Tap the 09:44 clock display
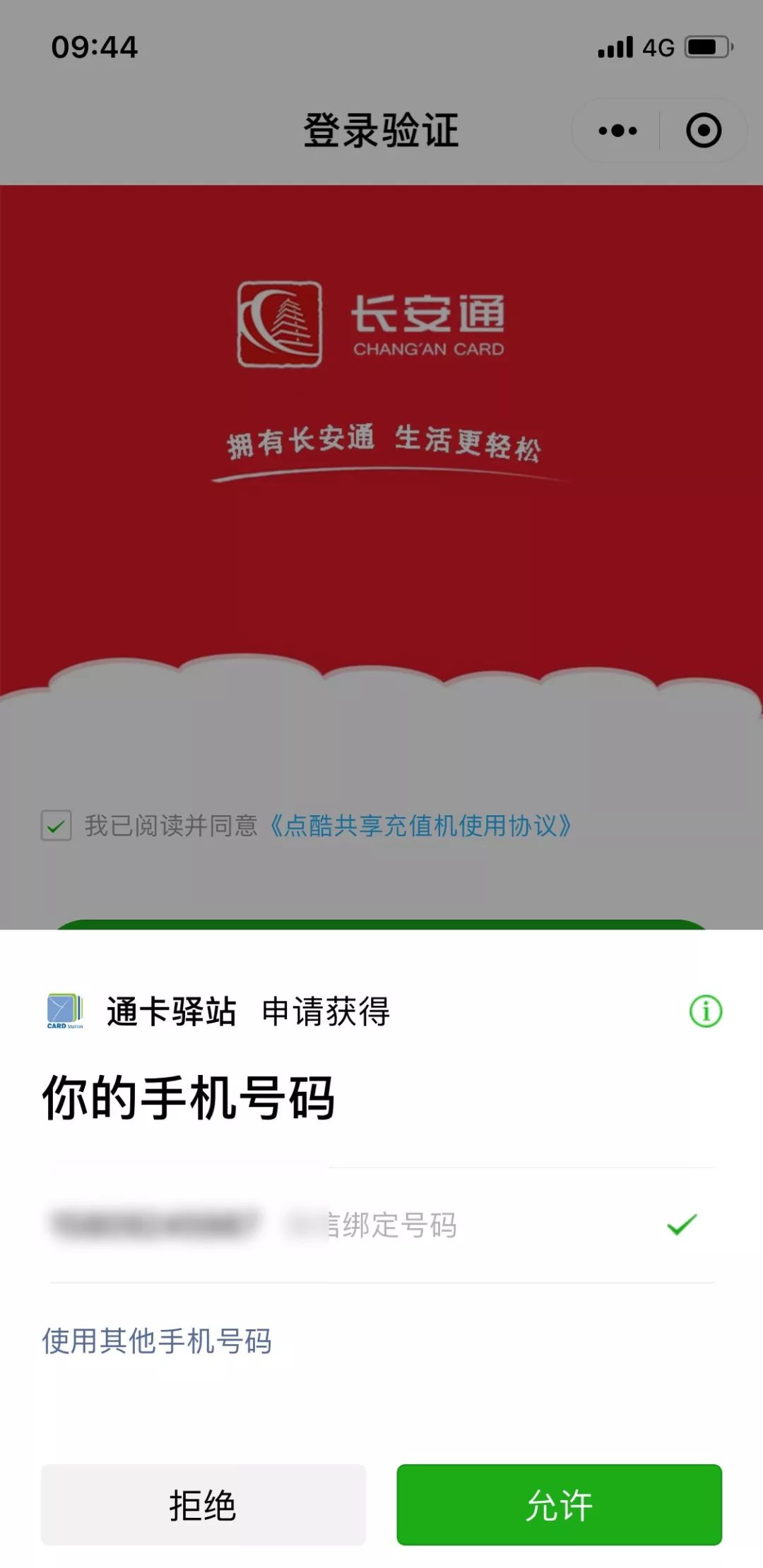Image resolution: width=763 pixels, height=1568 pixels. pos(95,45)
